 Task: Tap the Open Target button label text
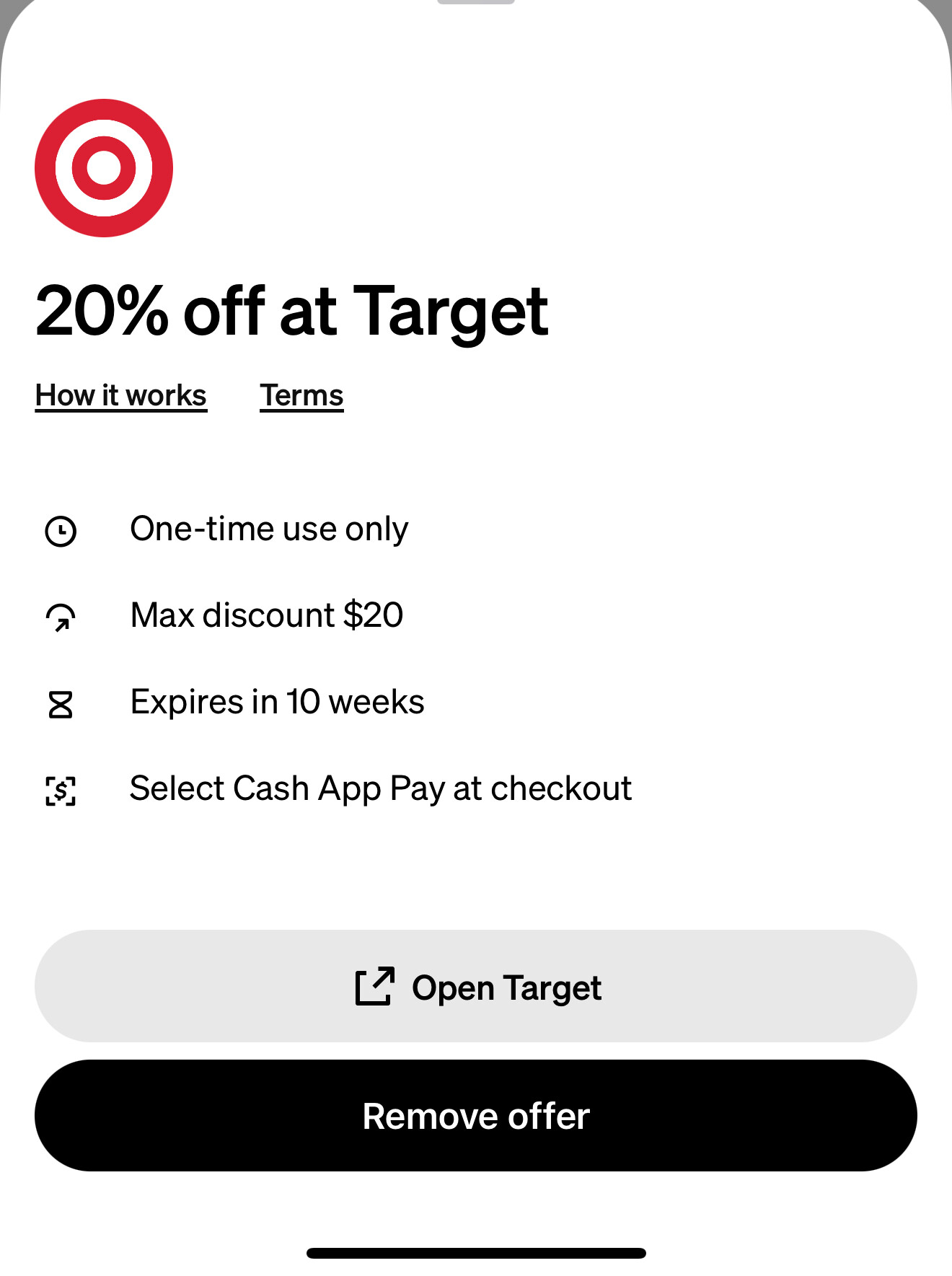click(x=507, y=987)
